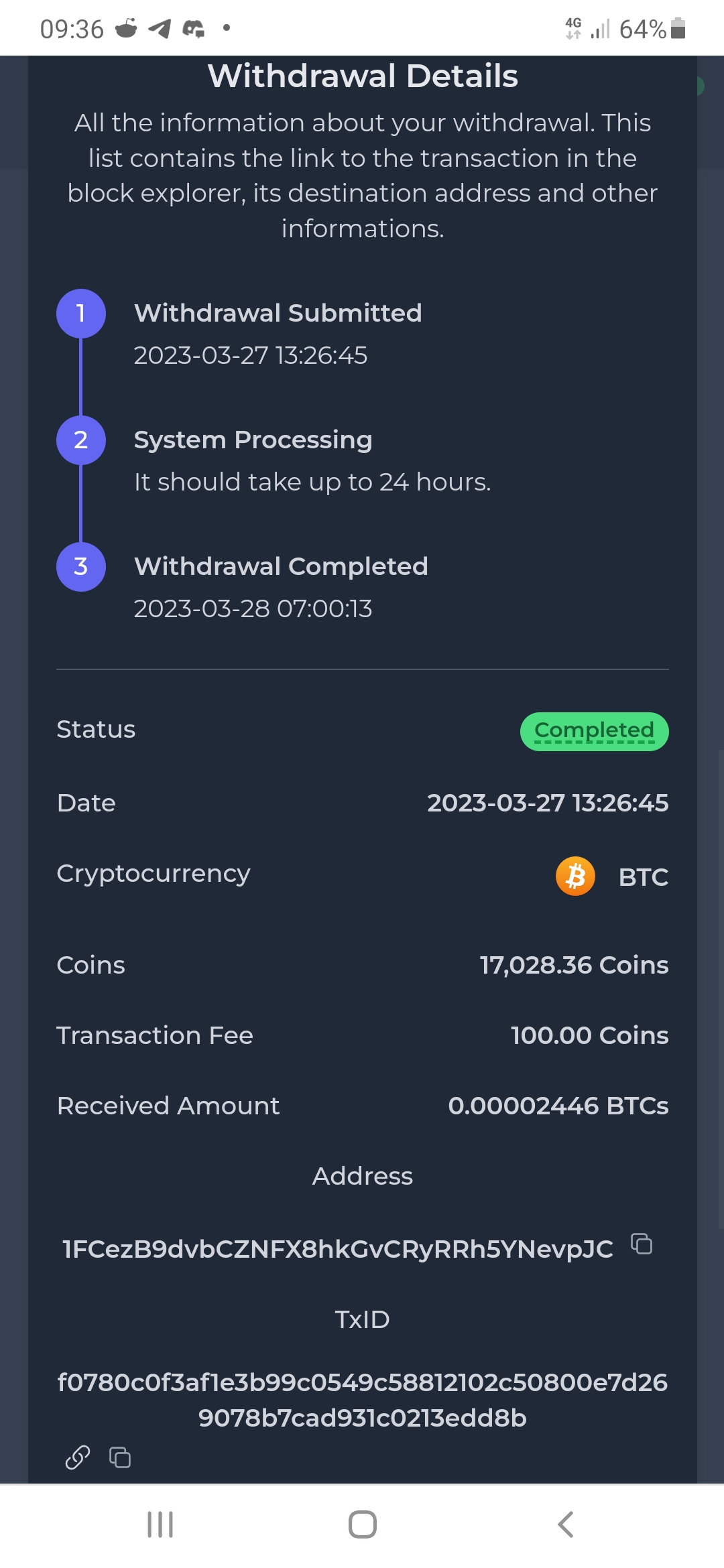Screen dimensions: 724x1568
Task: Open recent apps from the navigation bar
Action: point(160,1524)
